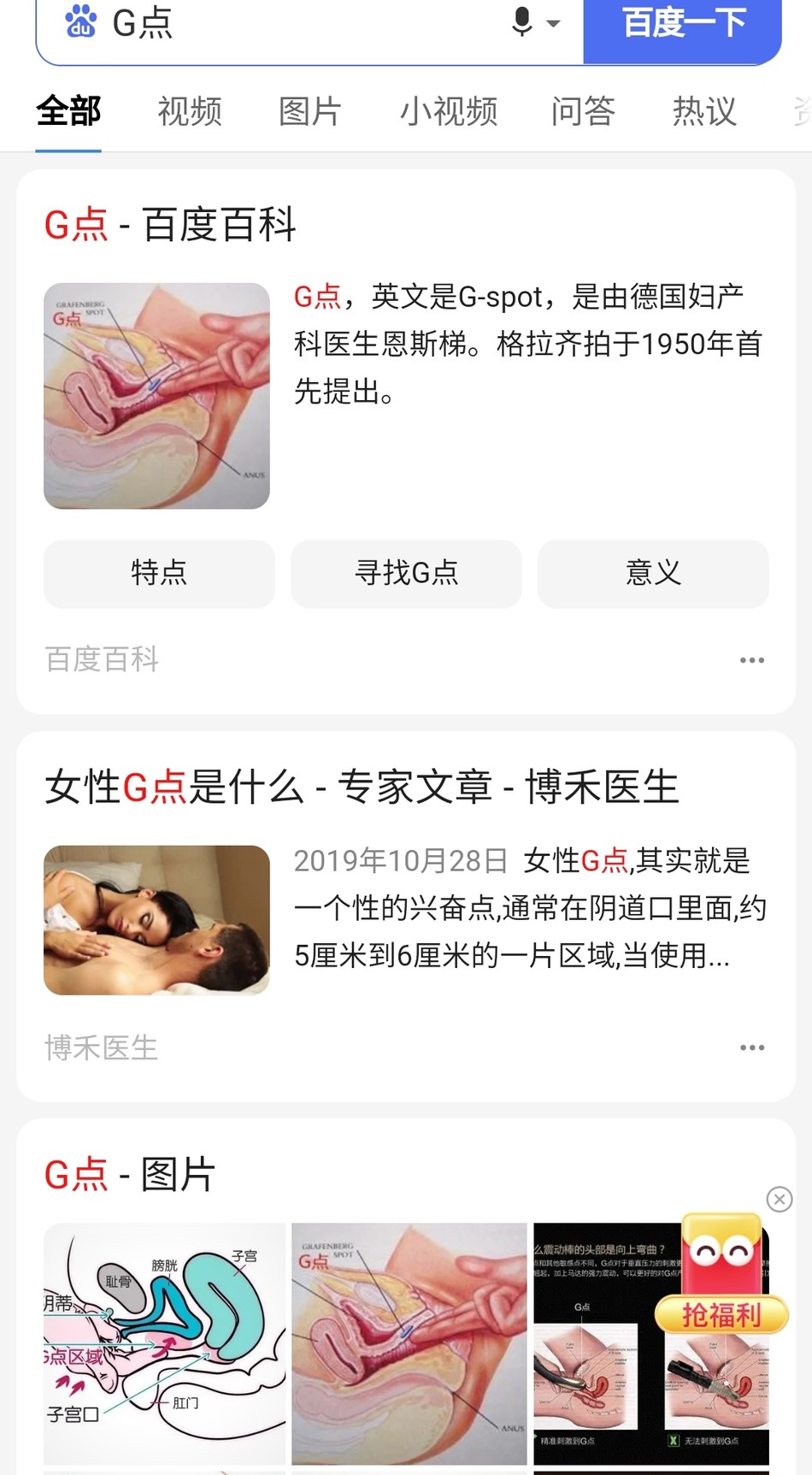Screen dimensions: 812x1475
Task: Open the G点 - 百度百科 result
Action: (x=170, y=225)
